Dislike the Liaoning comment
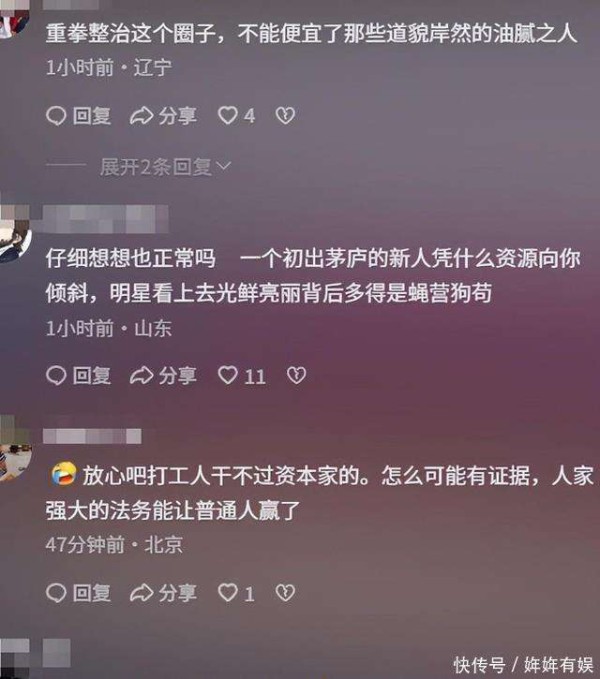The image size is (600, 679). click(x=285, y=116)
